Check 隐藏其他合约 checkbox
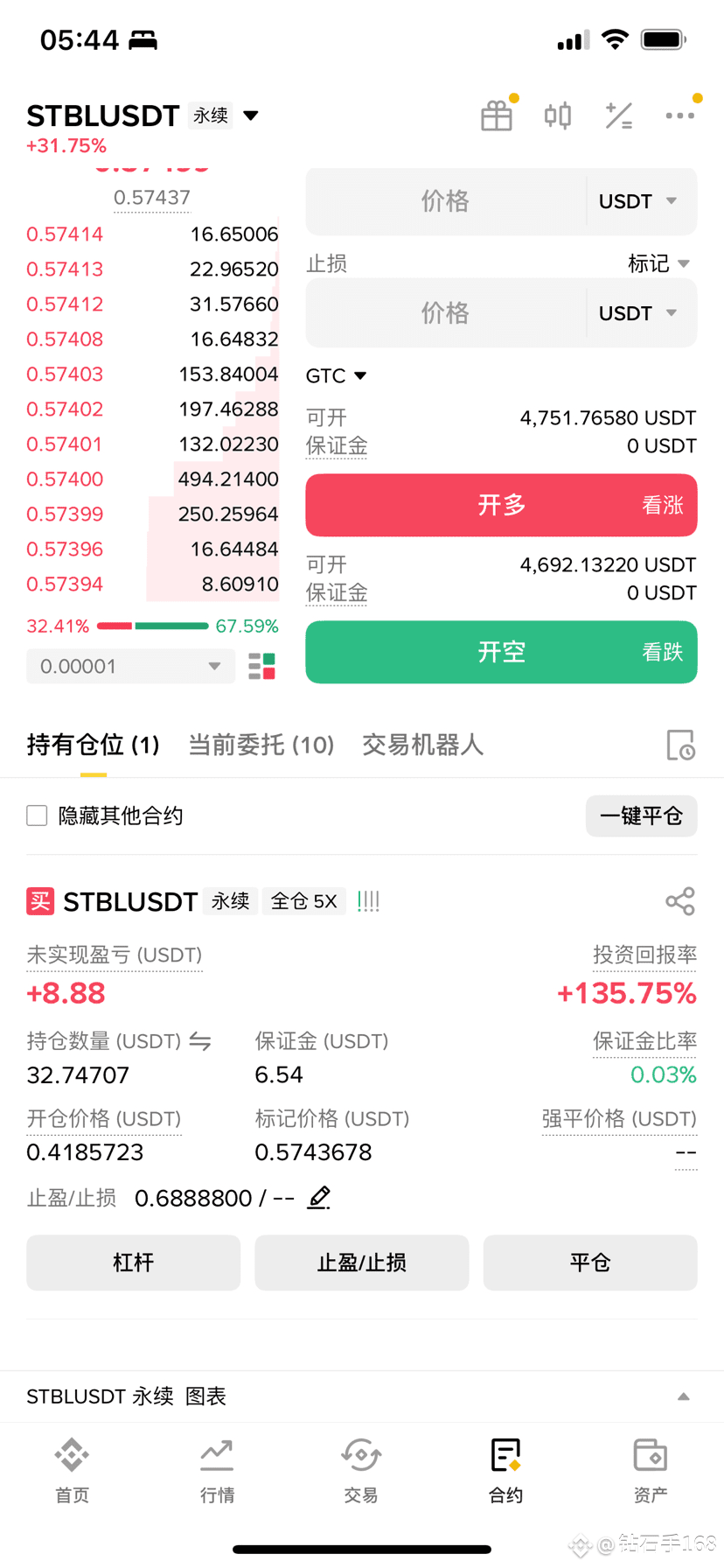Image resolution: width=724 pixels, height=1568 pixels. [37, 815]
